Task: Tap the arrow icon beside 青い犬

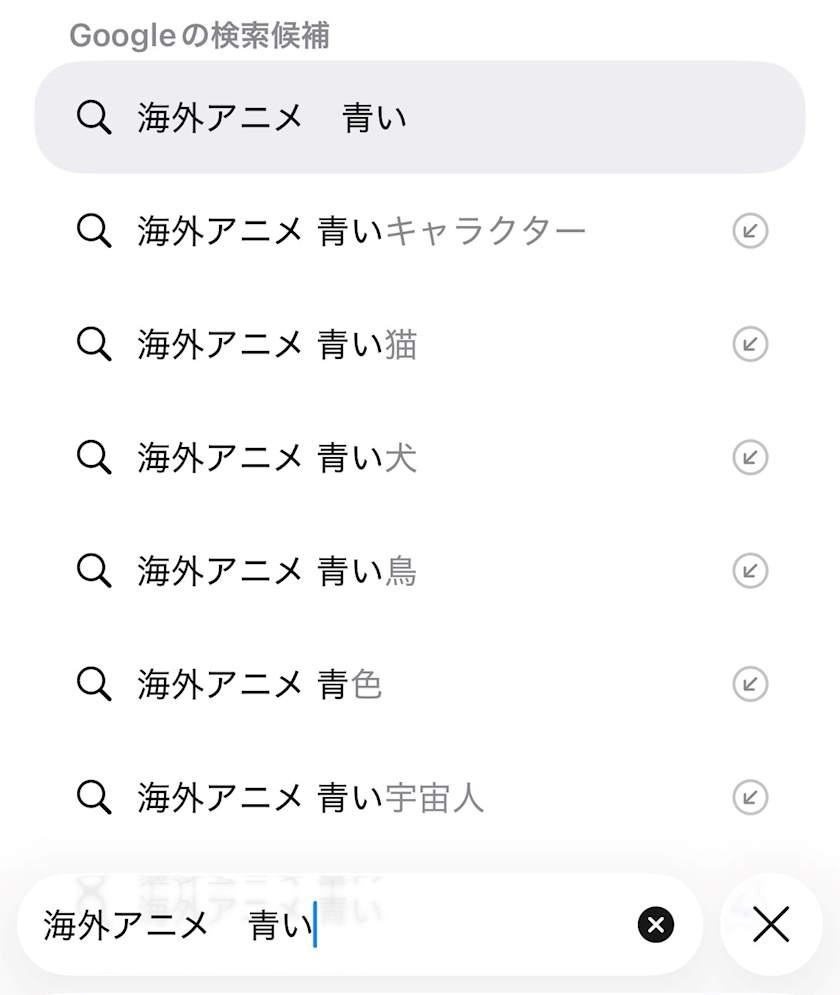Action: click(751, 458)
